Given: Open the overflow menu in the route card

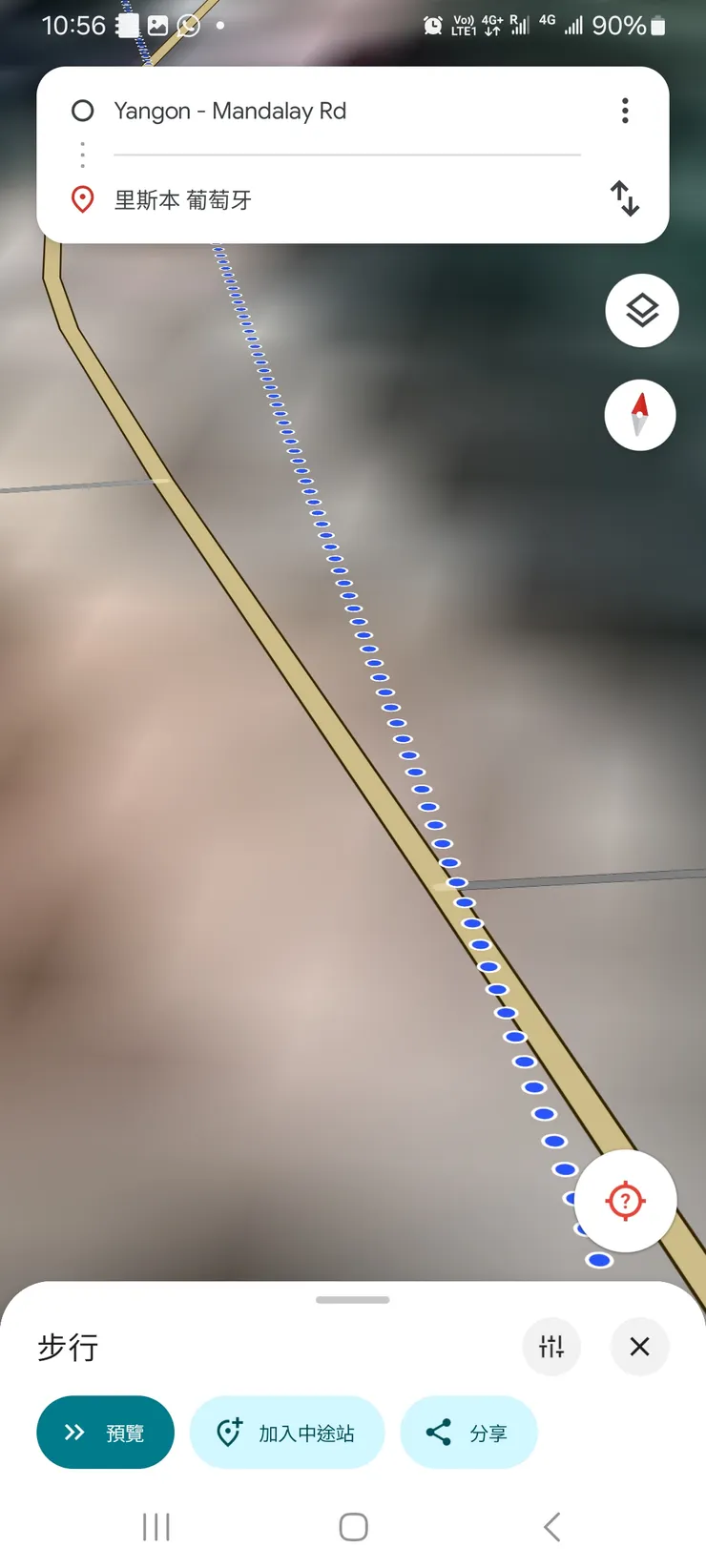Looking at the screenshot, I should tap(625, 111).
